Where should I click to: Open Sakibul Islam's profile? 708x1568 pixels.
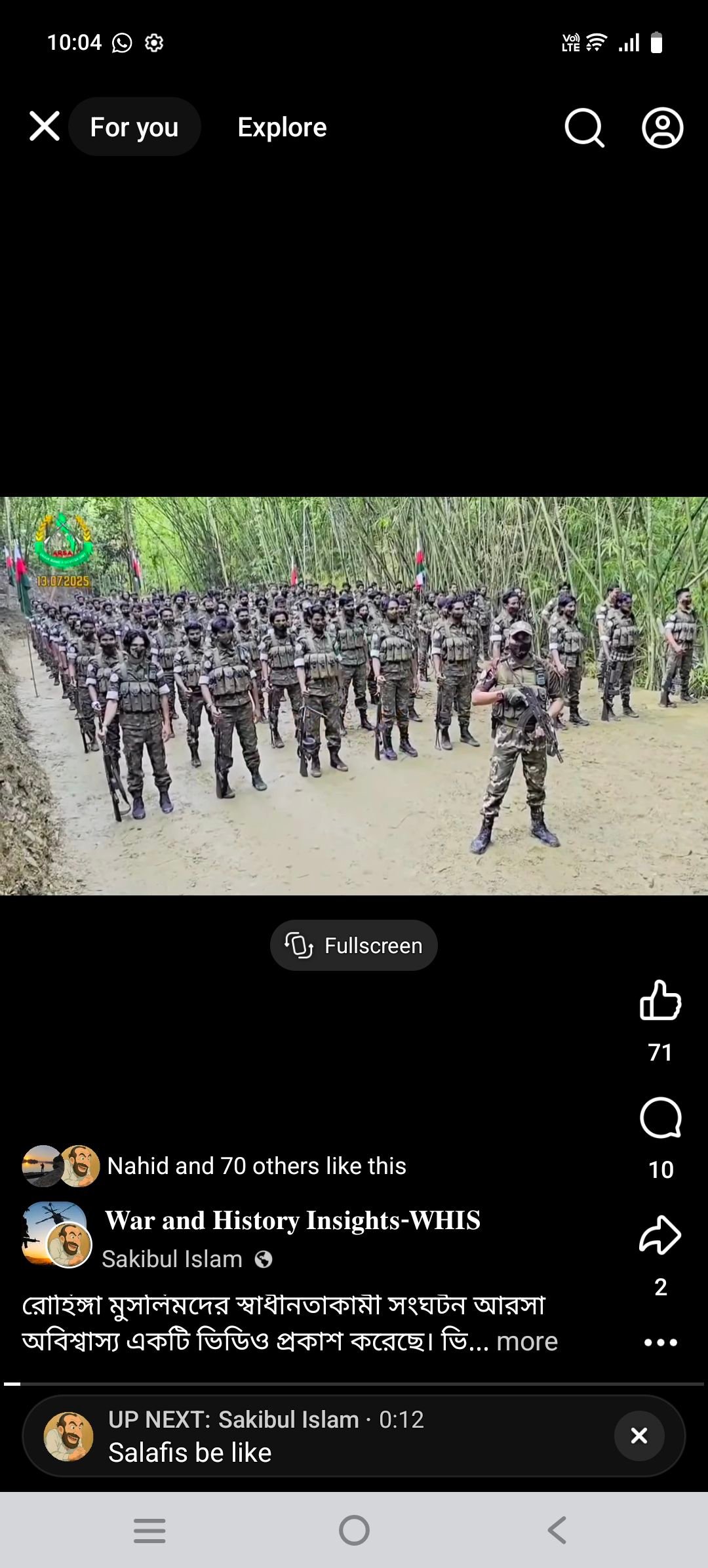pos(172,1259)
